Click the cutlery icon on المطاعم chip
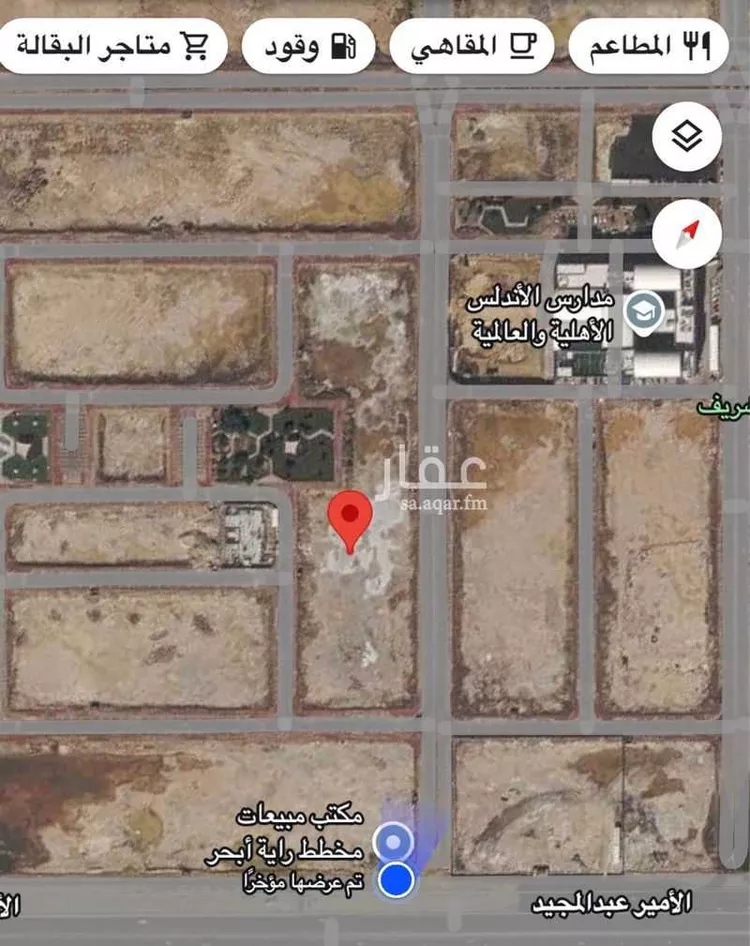 pos(695,44)
